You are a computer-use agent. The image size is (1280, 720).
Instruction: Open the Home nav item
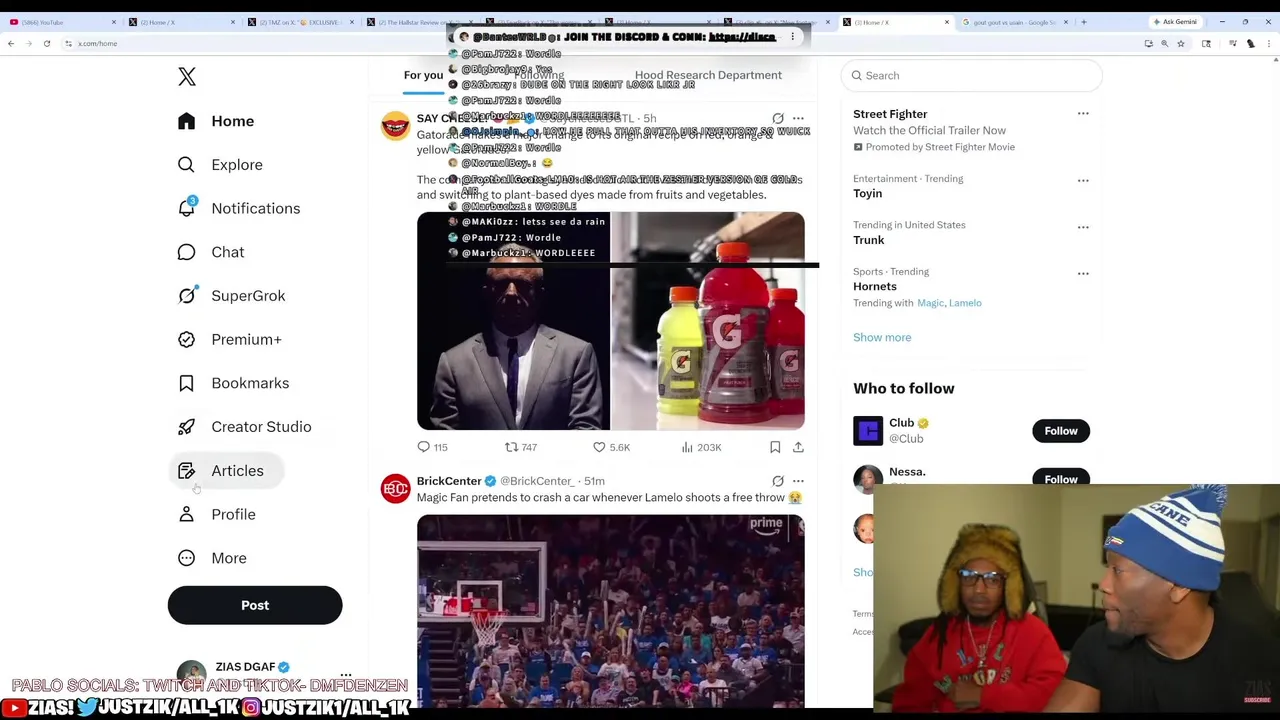click(232, 121)
